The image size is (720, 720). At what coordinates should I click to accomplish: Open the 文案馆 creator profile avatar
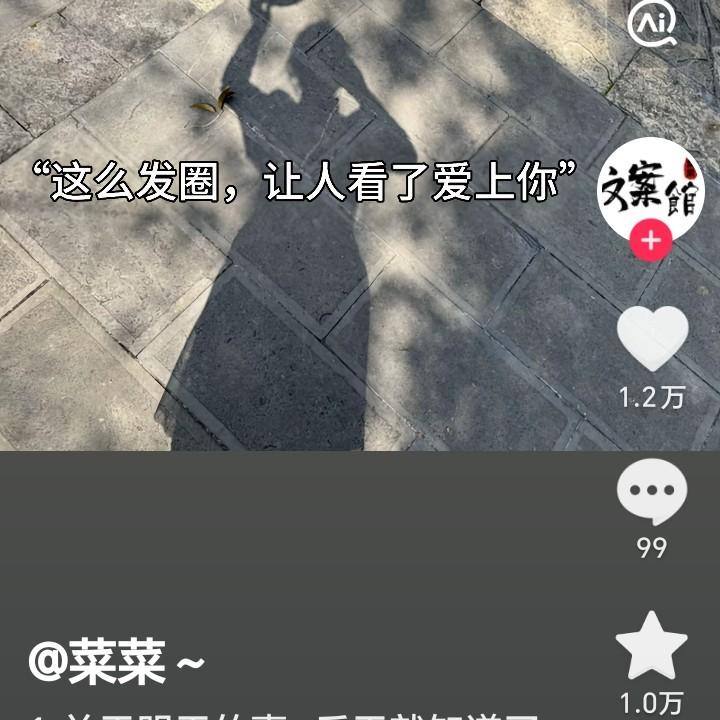click(x=651, y=186)
